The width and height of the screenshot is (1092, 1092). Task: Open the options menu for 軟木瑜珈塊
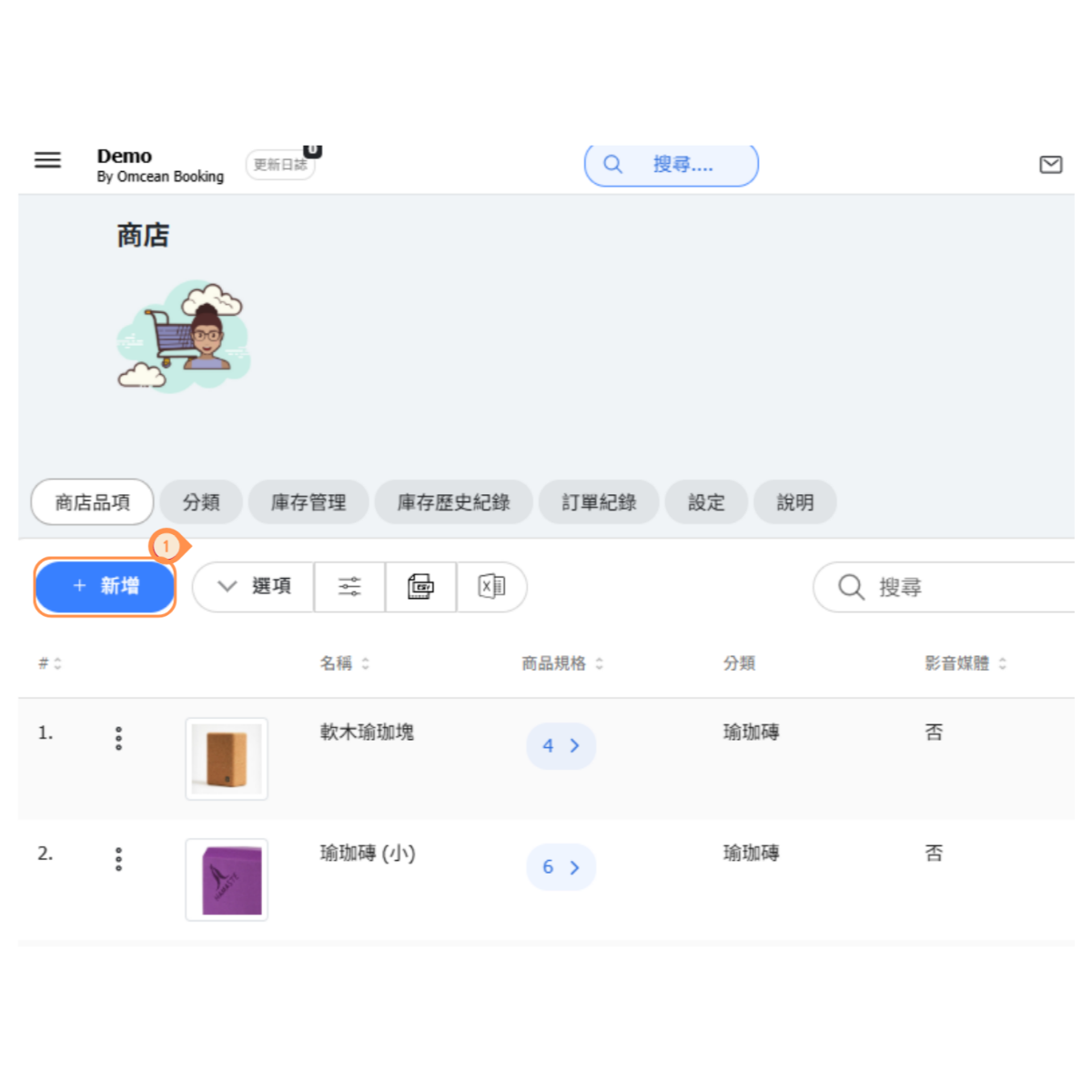(118, 738)
